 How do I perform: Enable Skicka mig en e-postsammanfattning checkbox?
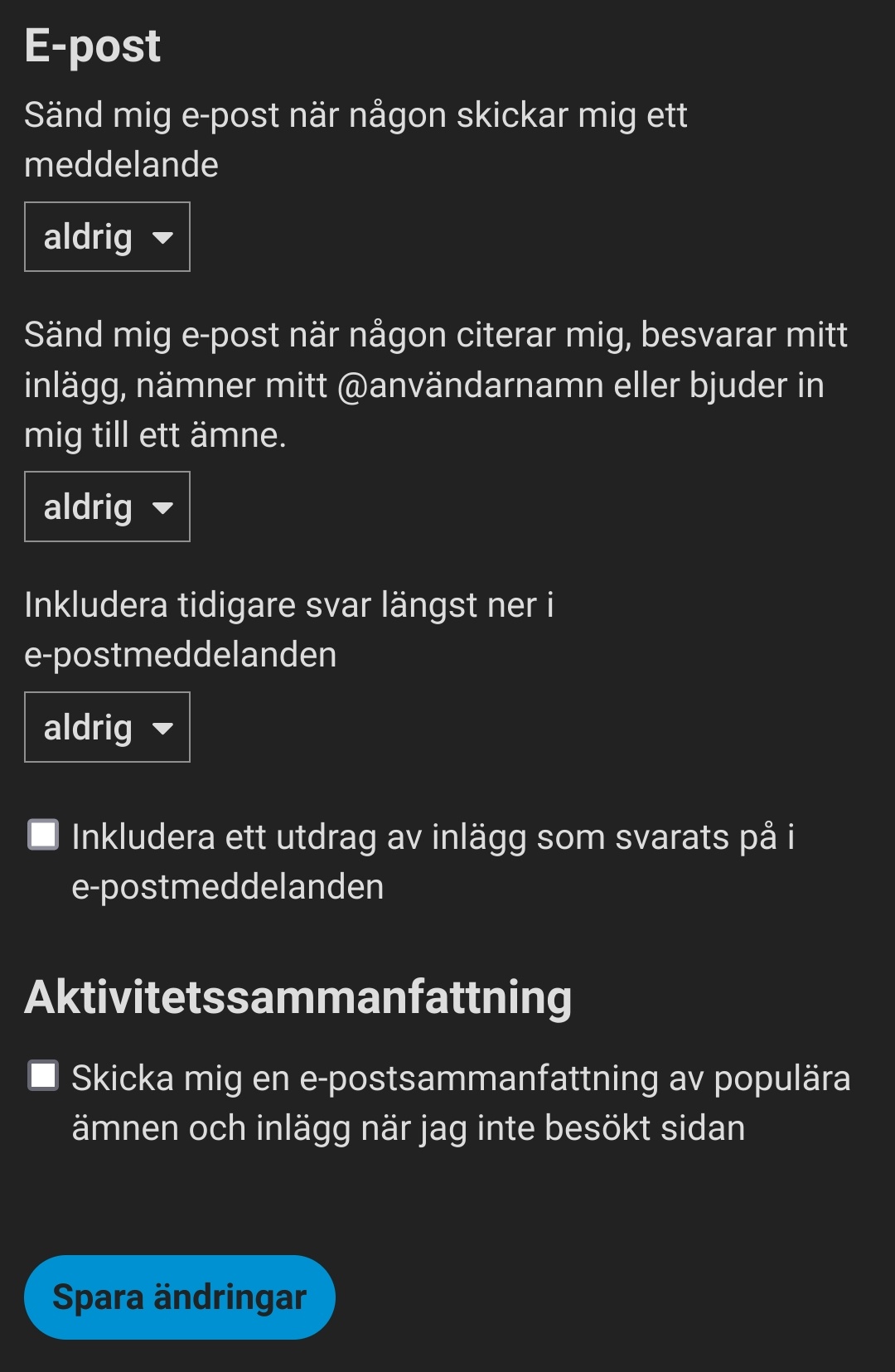pyautogui.click(x=43, y=1076)
